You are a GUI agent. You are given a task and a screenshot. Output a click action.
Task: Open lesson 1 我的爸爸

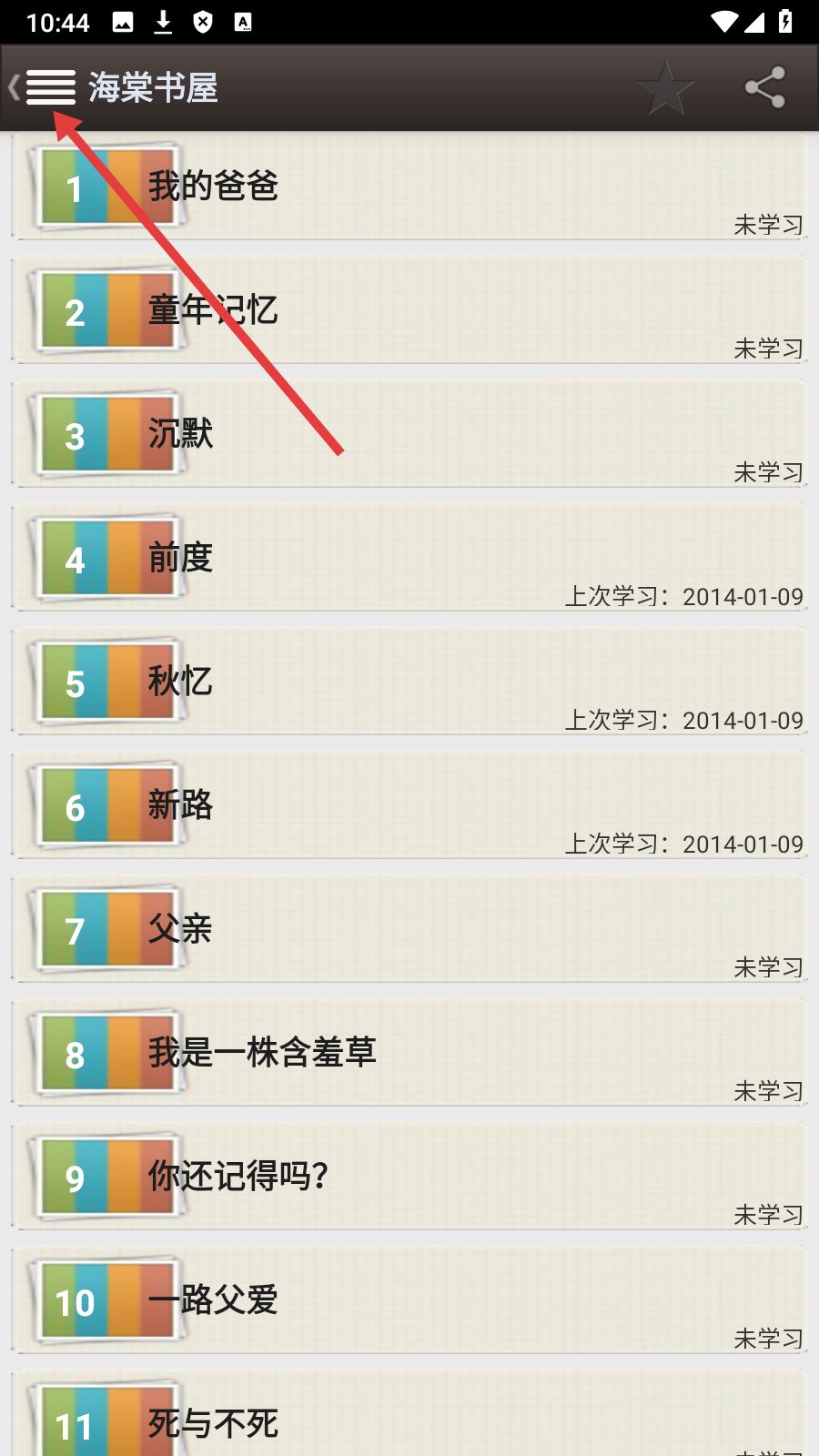pyautogui.click(x=409, y=187)
